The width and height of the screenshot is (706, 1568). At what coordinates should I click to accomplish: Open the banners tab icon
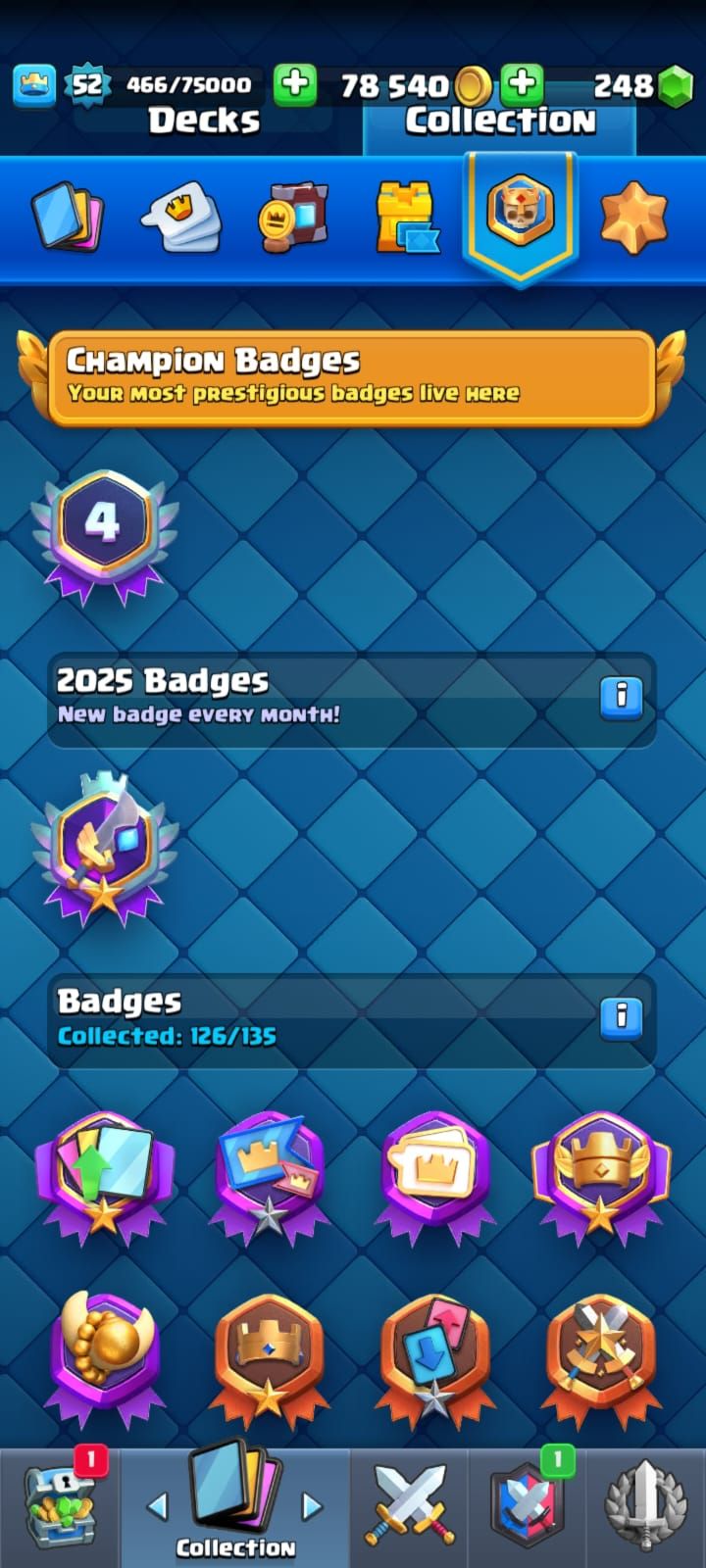coord(293,217)
